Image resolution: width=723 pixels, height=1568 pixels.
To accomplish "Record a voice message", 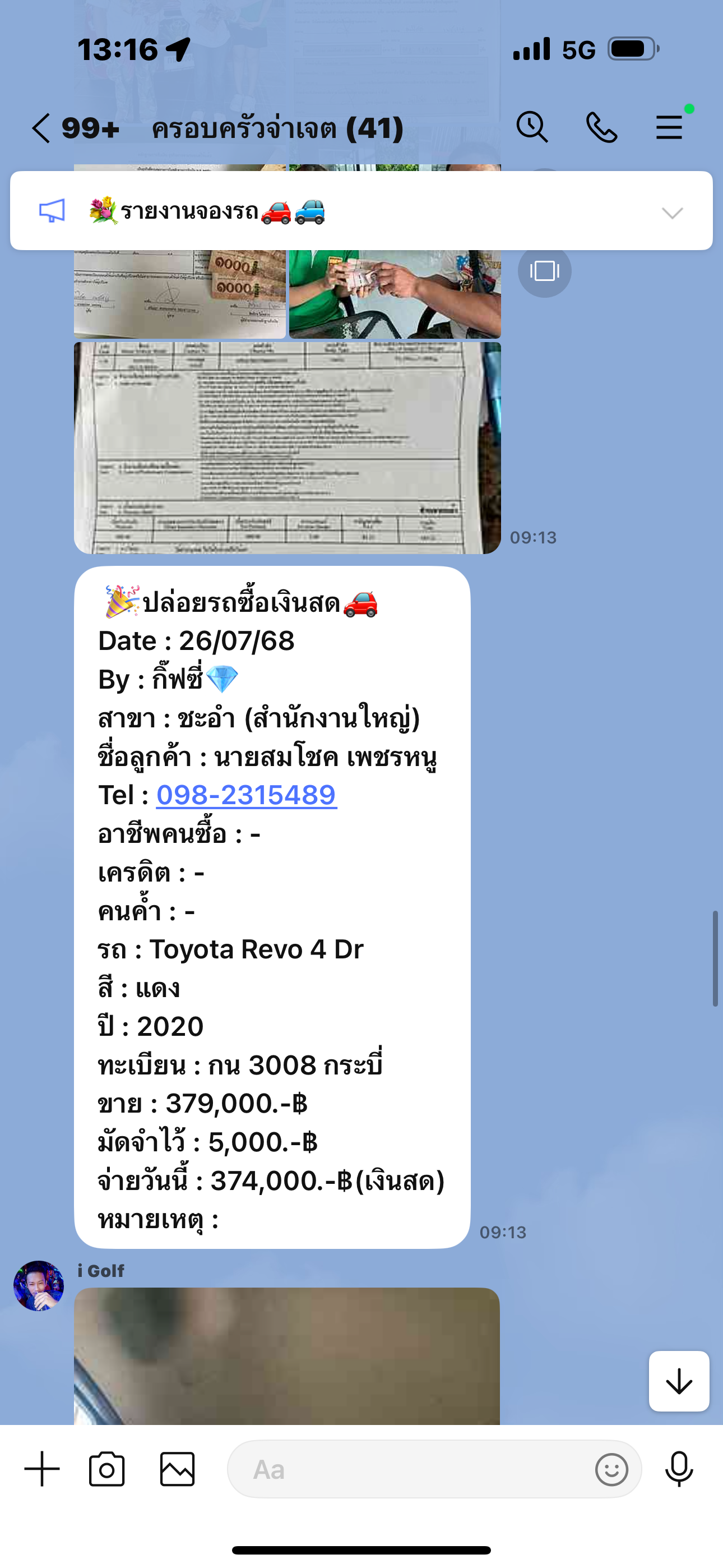I will [679, 1469].
